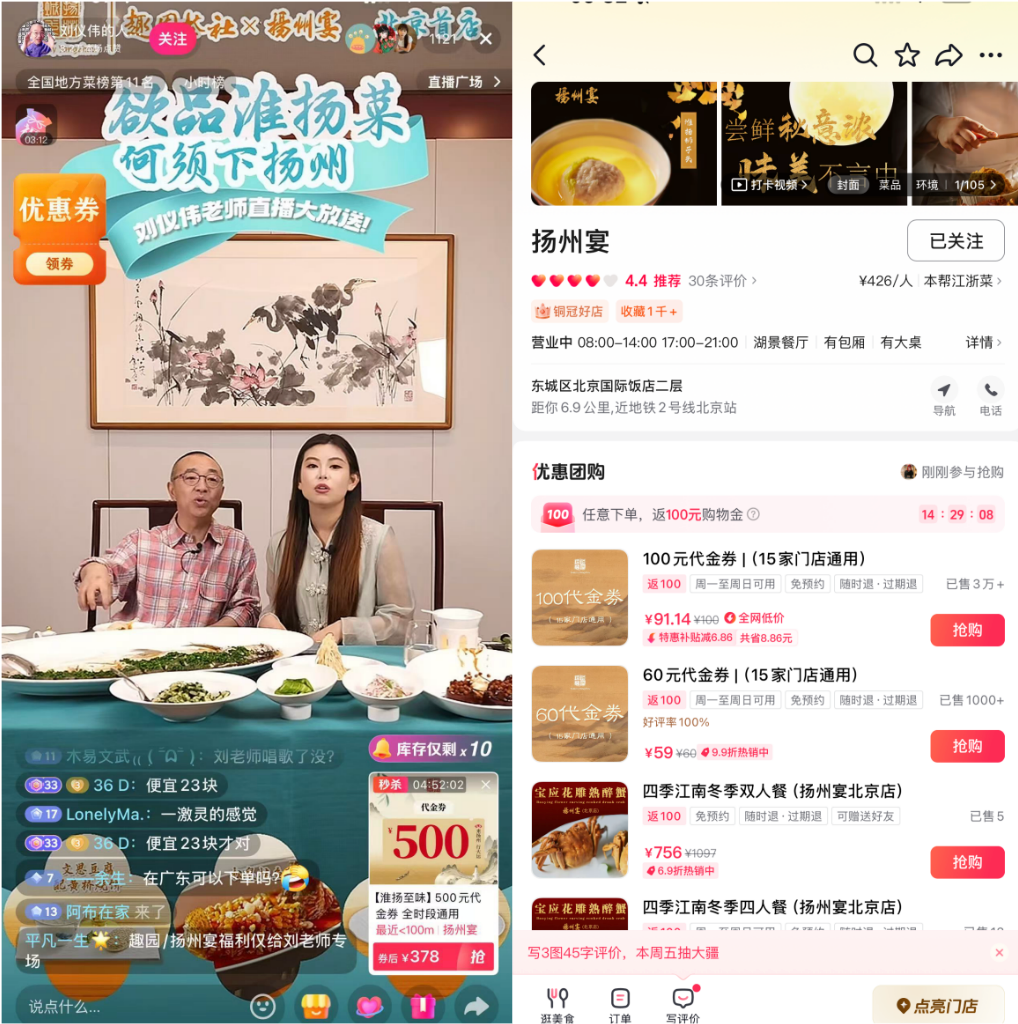Claim the 优惠券 coupon
This screenshot has width=1018, height=1024.
click(x=60, y=264)
